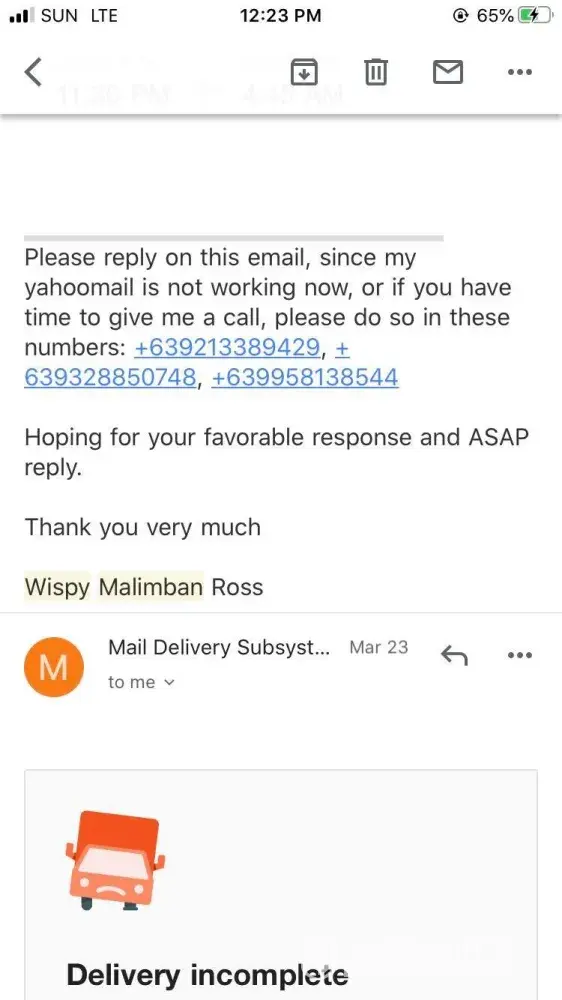Open more options for Mail Delivery Subsystem message
Screen dimensions: 562x1000
point(519,655)
